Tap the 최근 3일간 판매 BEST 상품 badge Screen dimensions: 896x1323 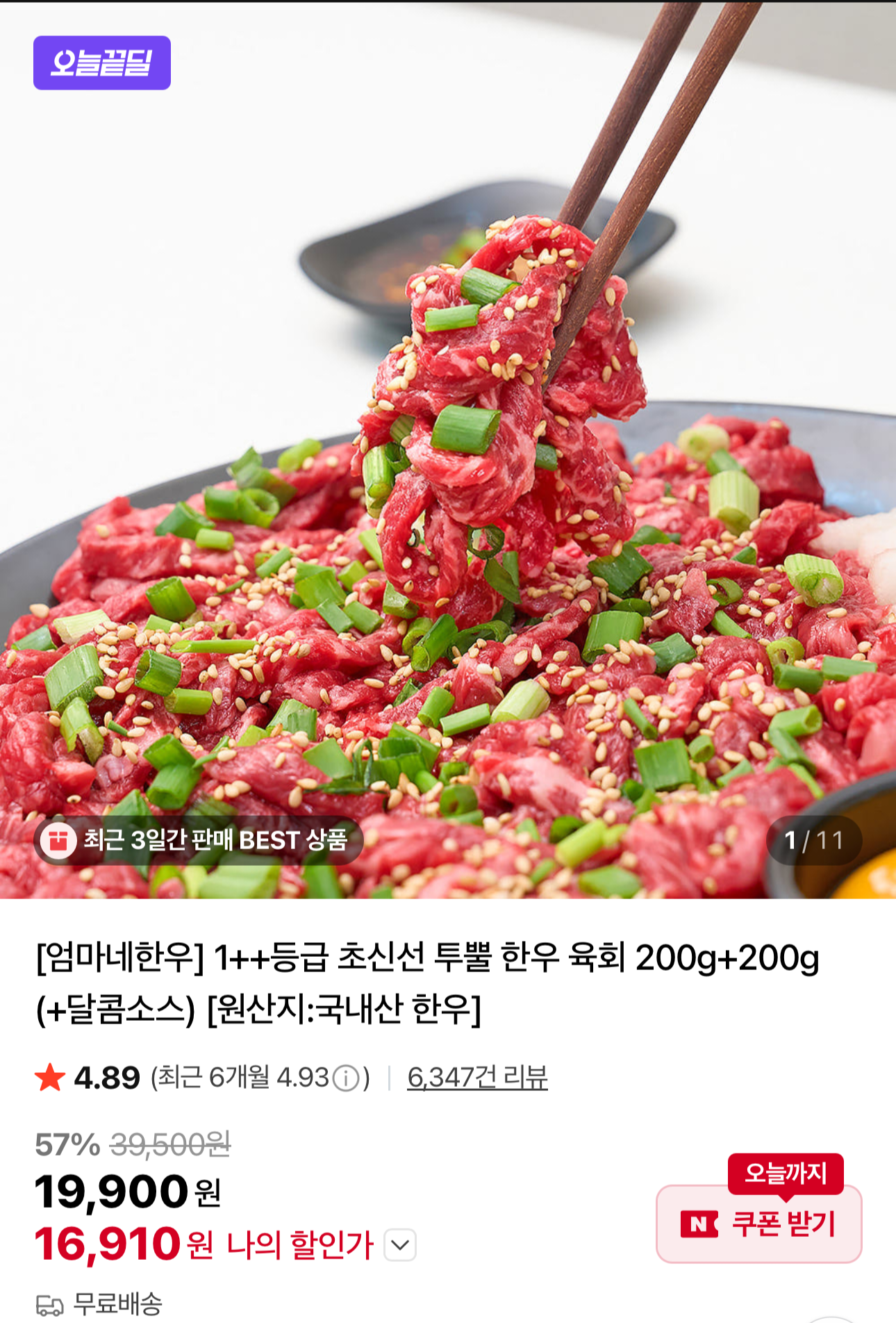(x=199, y=840)
